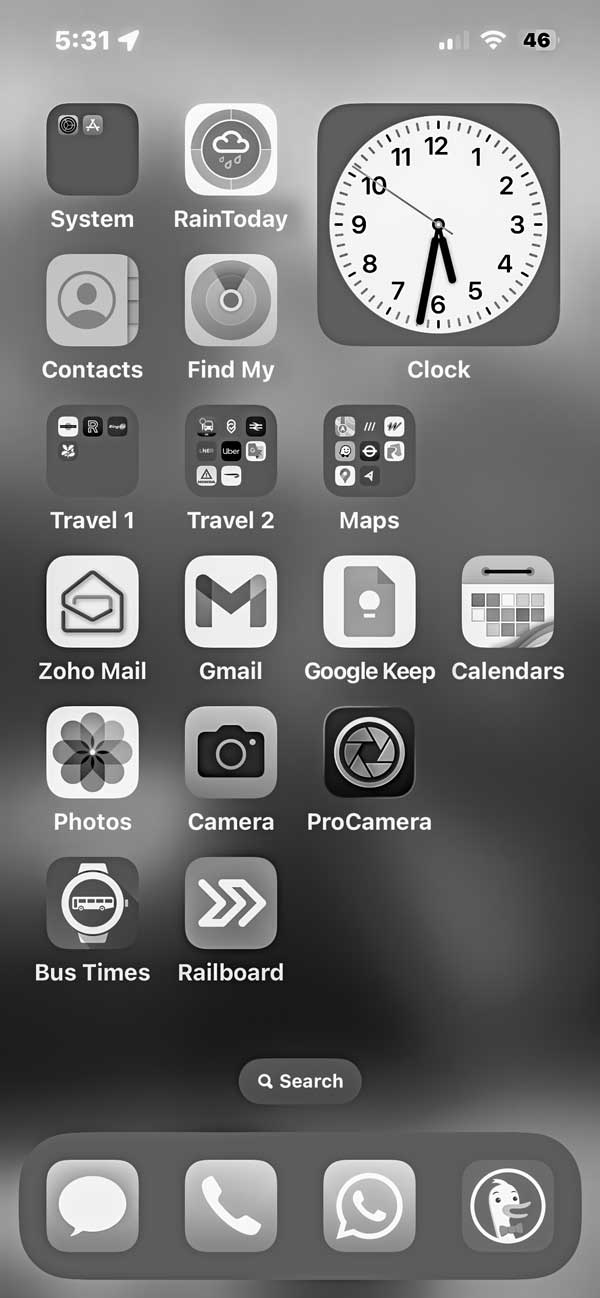Open the Photos app
The width and height of the screenshot is (600, 1298).
click(x=92, y=752)
